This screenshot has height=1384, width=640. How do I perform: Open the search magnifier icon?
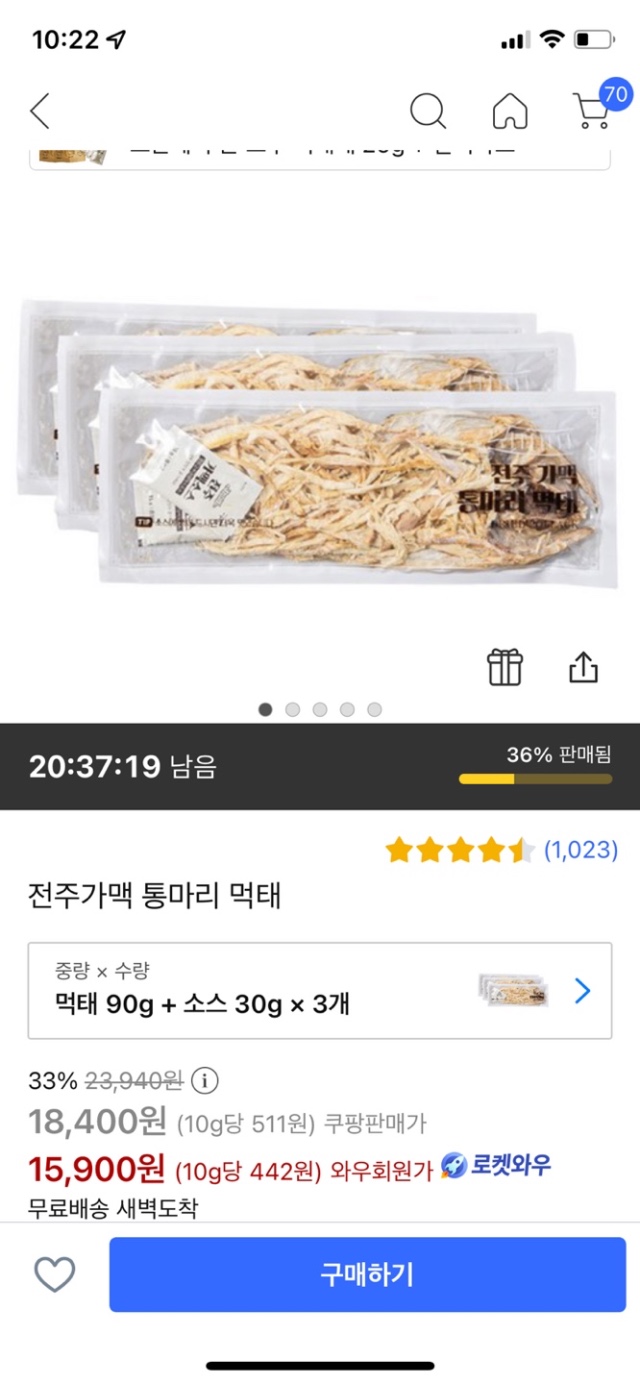[428, 111]
